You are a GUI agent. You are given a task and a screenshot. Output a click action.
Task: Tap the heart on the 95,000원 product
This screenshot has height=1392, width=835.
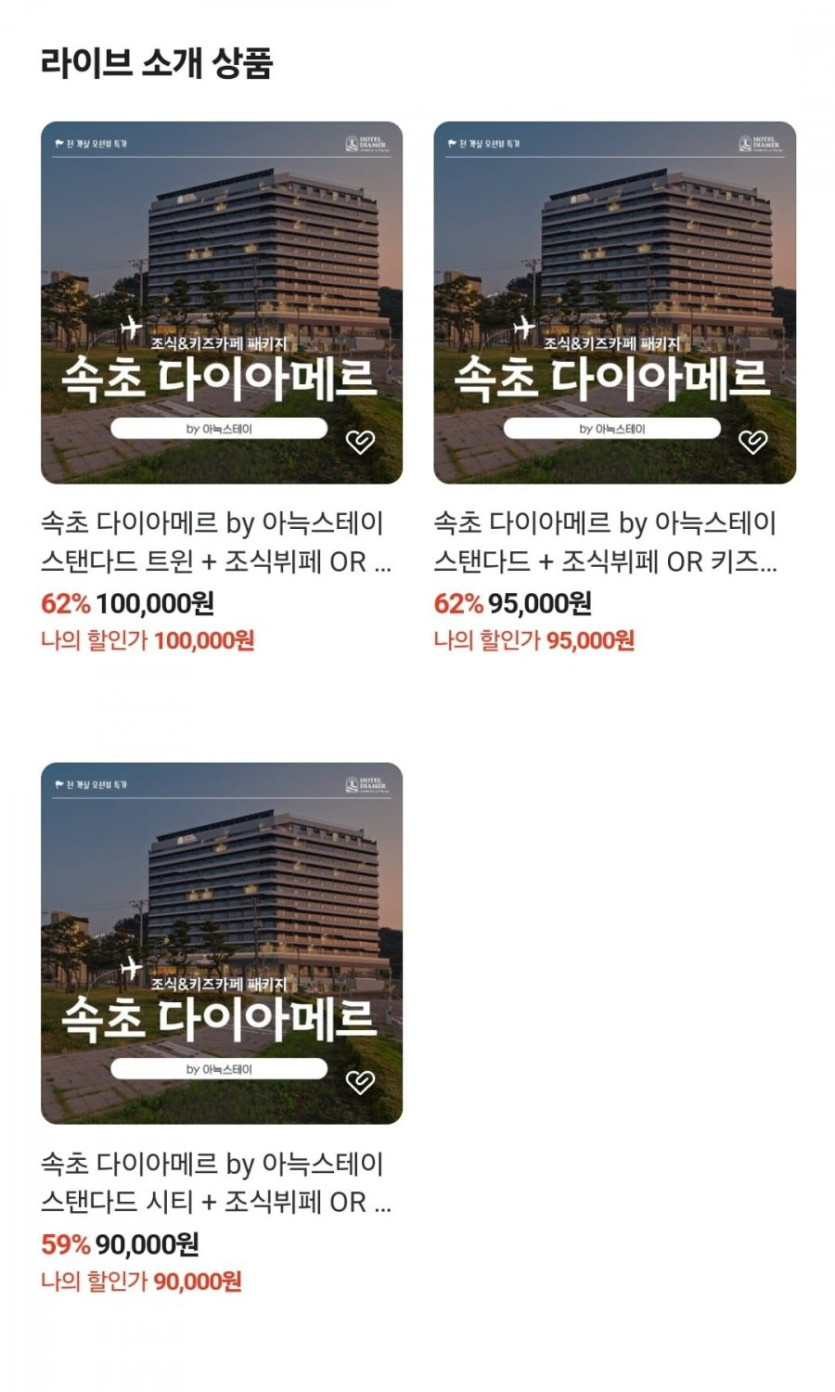(x=753, y=442)
